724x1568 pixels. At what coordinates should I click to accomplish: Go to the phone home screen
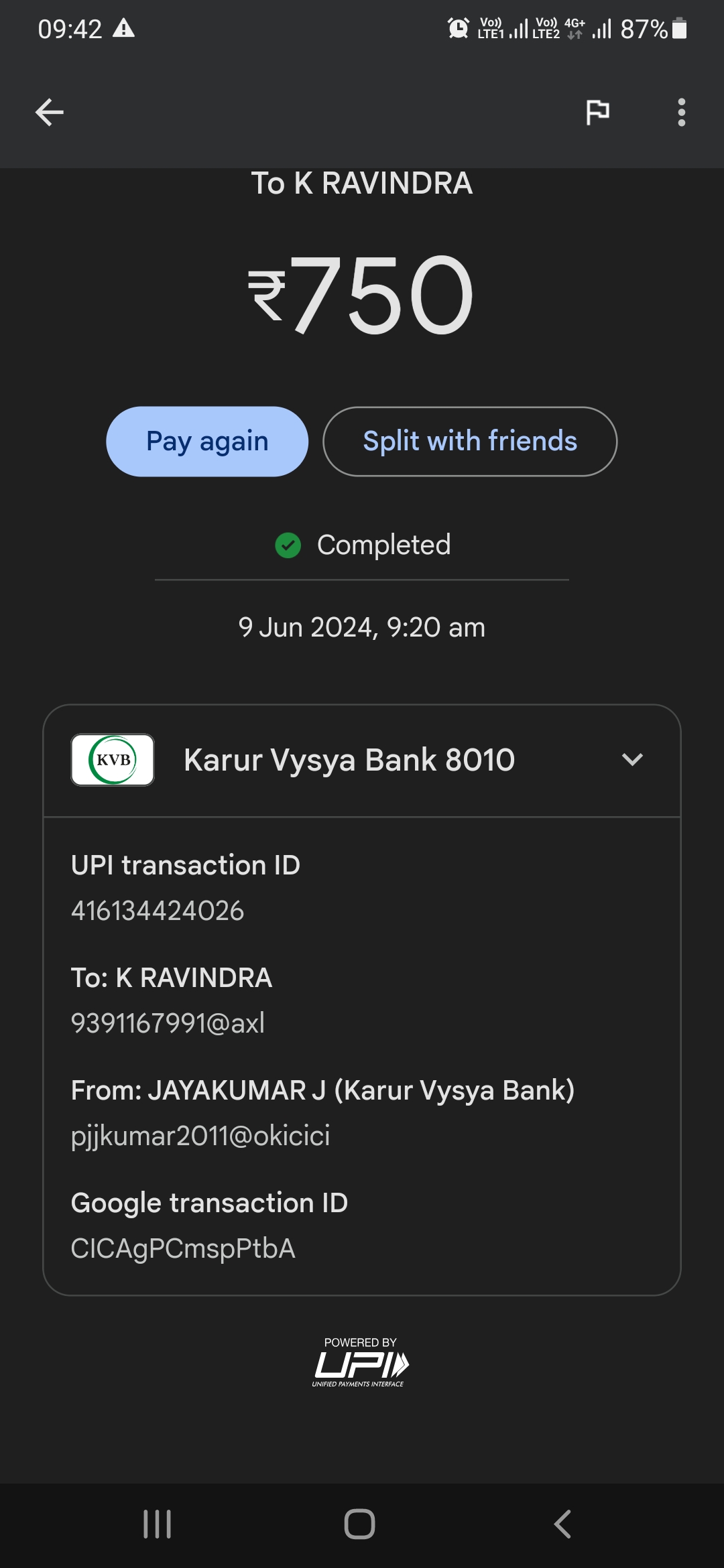point(360,1524)
